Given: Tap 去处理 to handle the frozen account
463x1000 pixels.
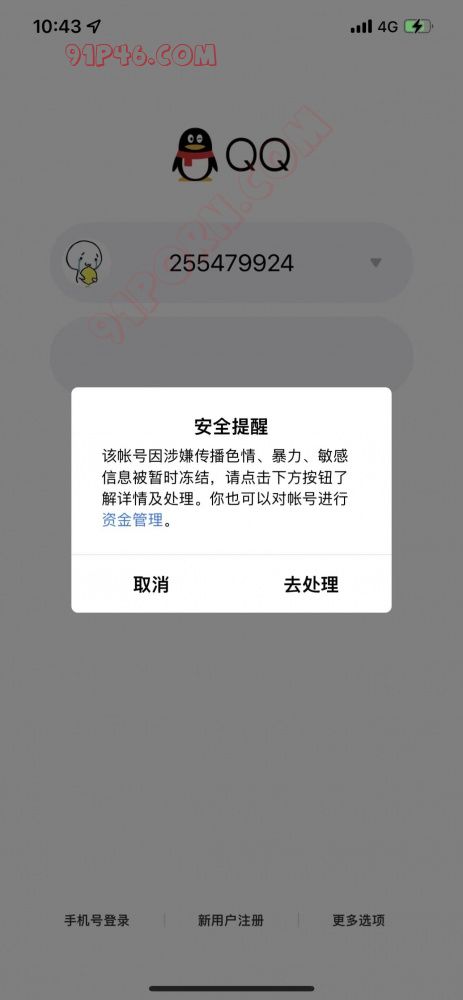Looking at the screenshot, I should [311, 584].
